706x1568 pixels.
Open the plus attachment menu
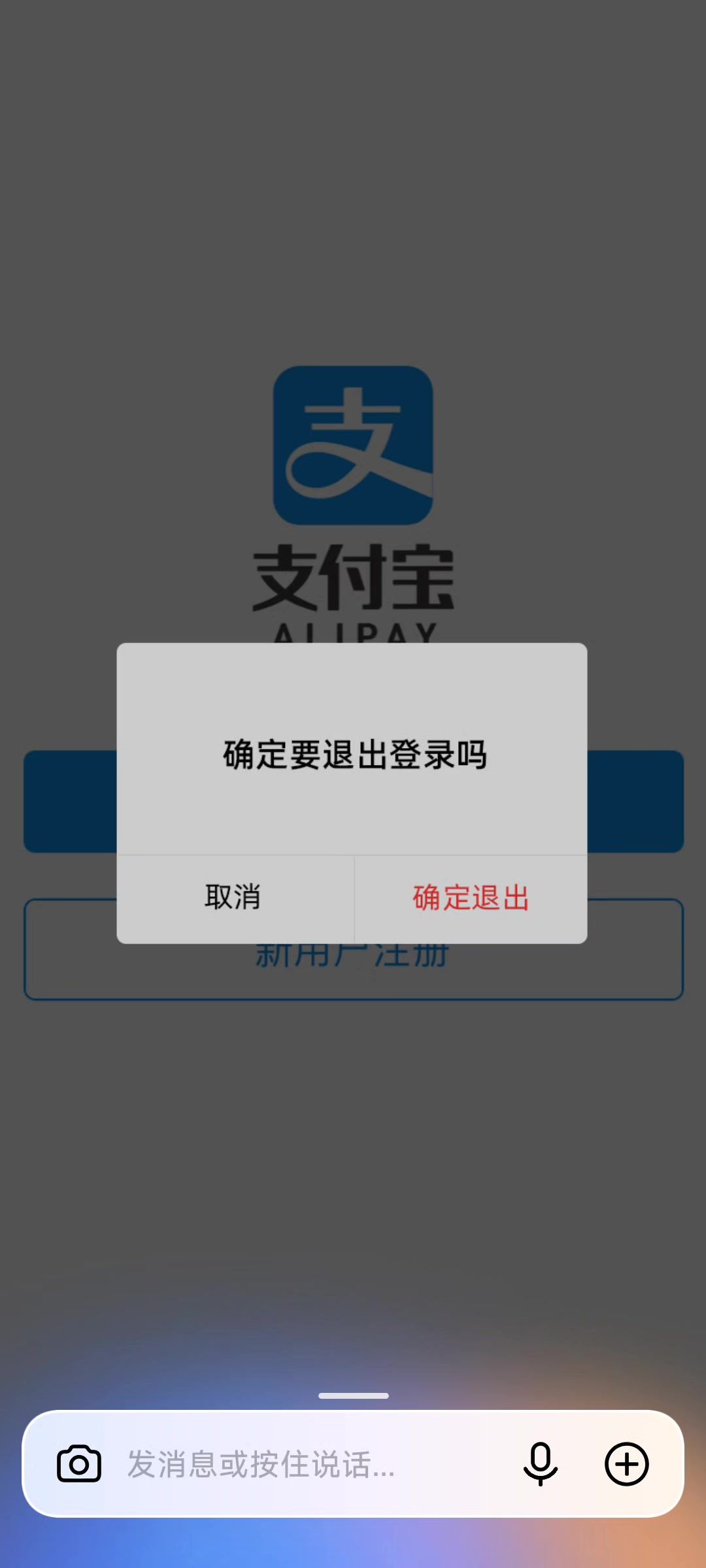(626, 1463)
